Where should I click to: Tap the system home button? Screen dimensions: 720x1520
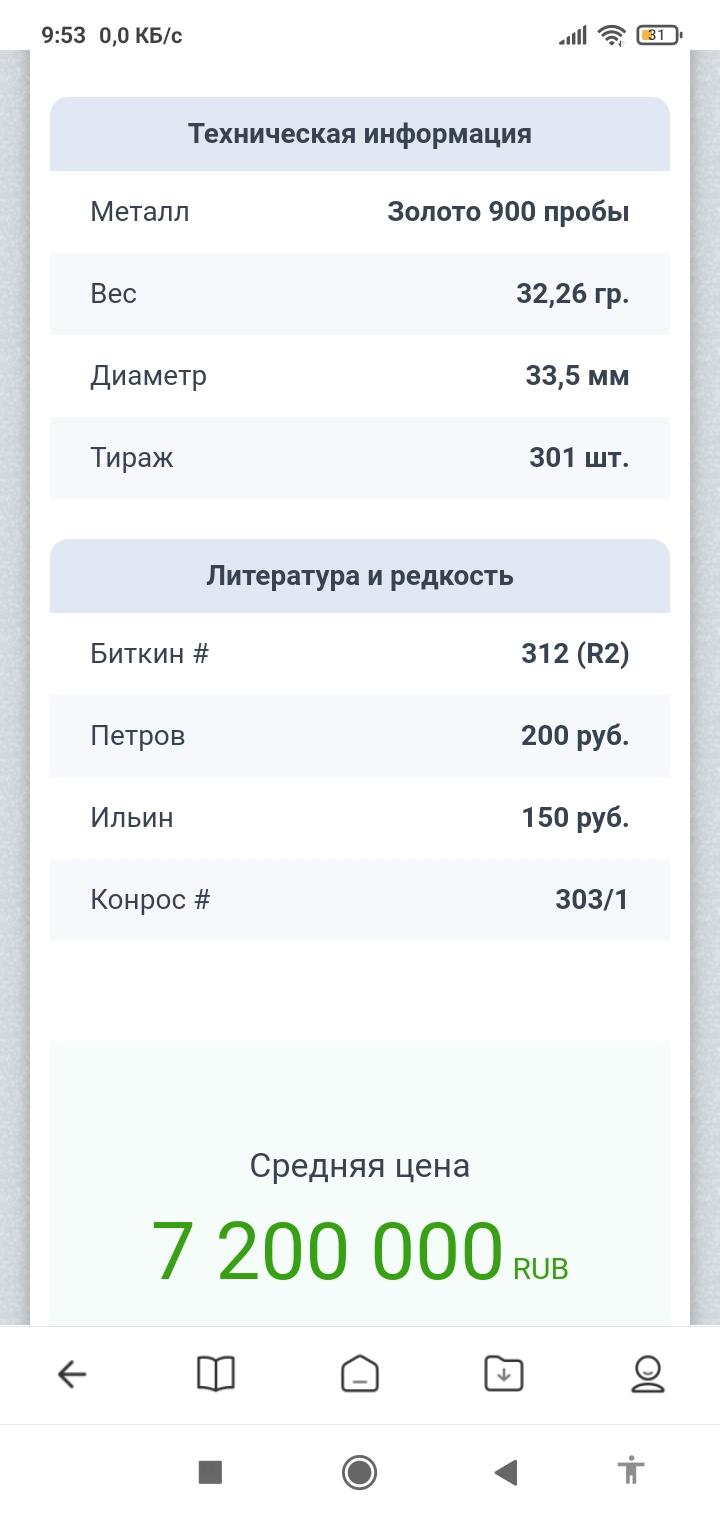(x=359, y=1472)
